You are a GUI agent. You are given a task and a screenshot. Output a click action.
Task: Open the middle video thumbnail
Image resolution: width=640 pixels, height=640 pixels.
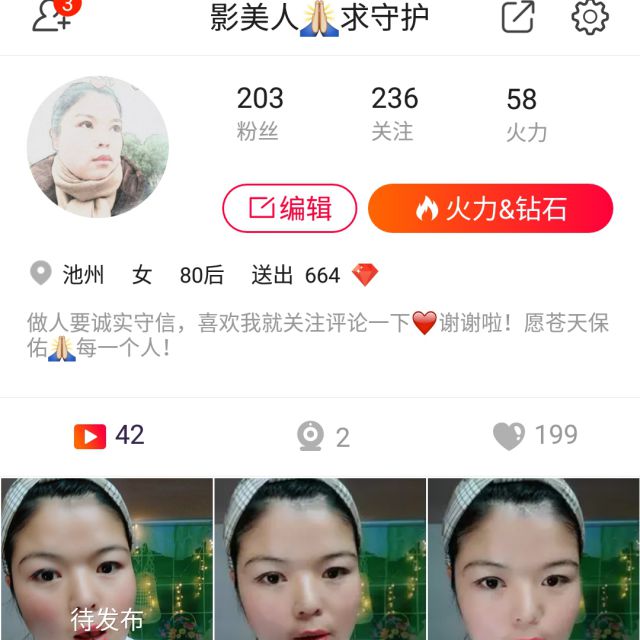pyautogui.click(x=320, y=560)
